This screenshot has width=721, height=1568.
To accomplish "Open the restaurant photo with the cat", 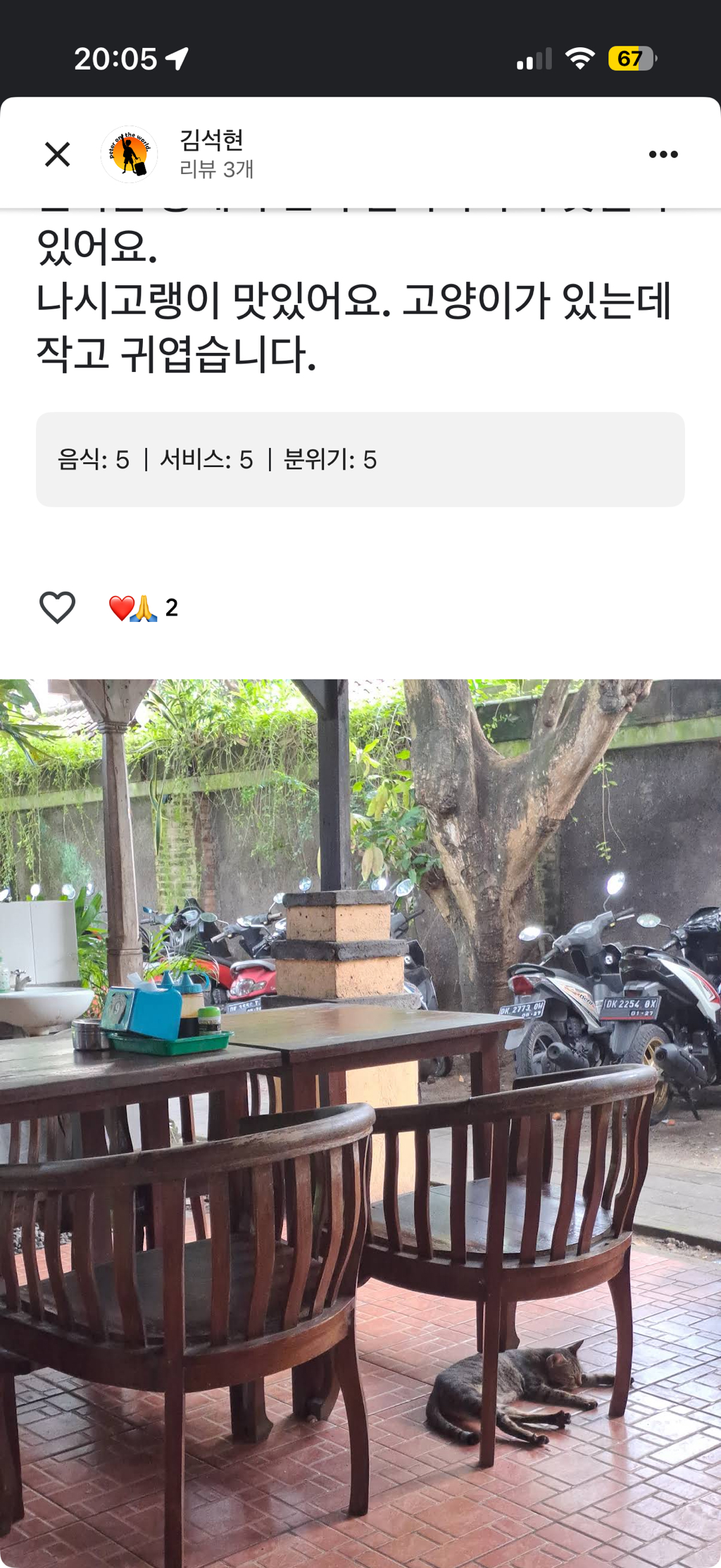I will pyautogui.click(x=360, y=1120).
